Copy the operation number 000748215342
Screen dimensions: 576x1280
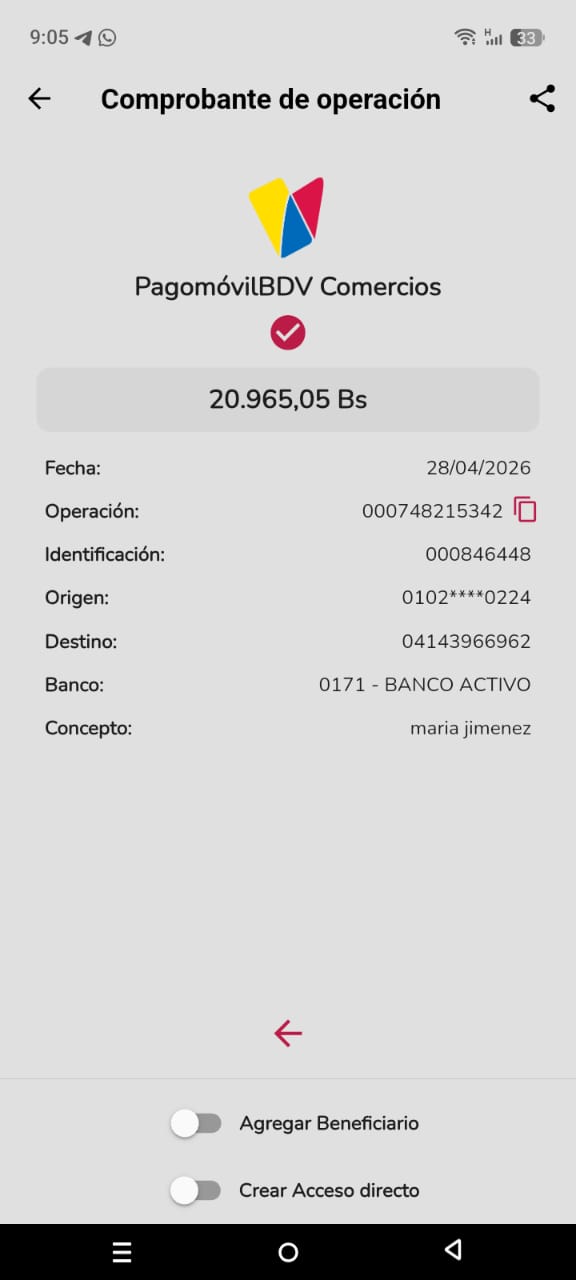(x=525, y=510)
